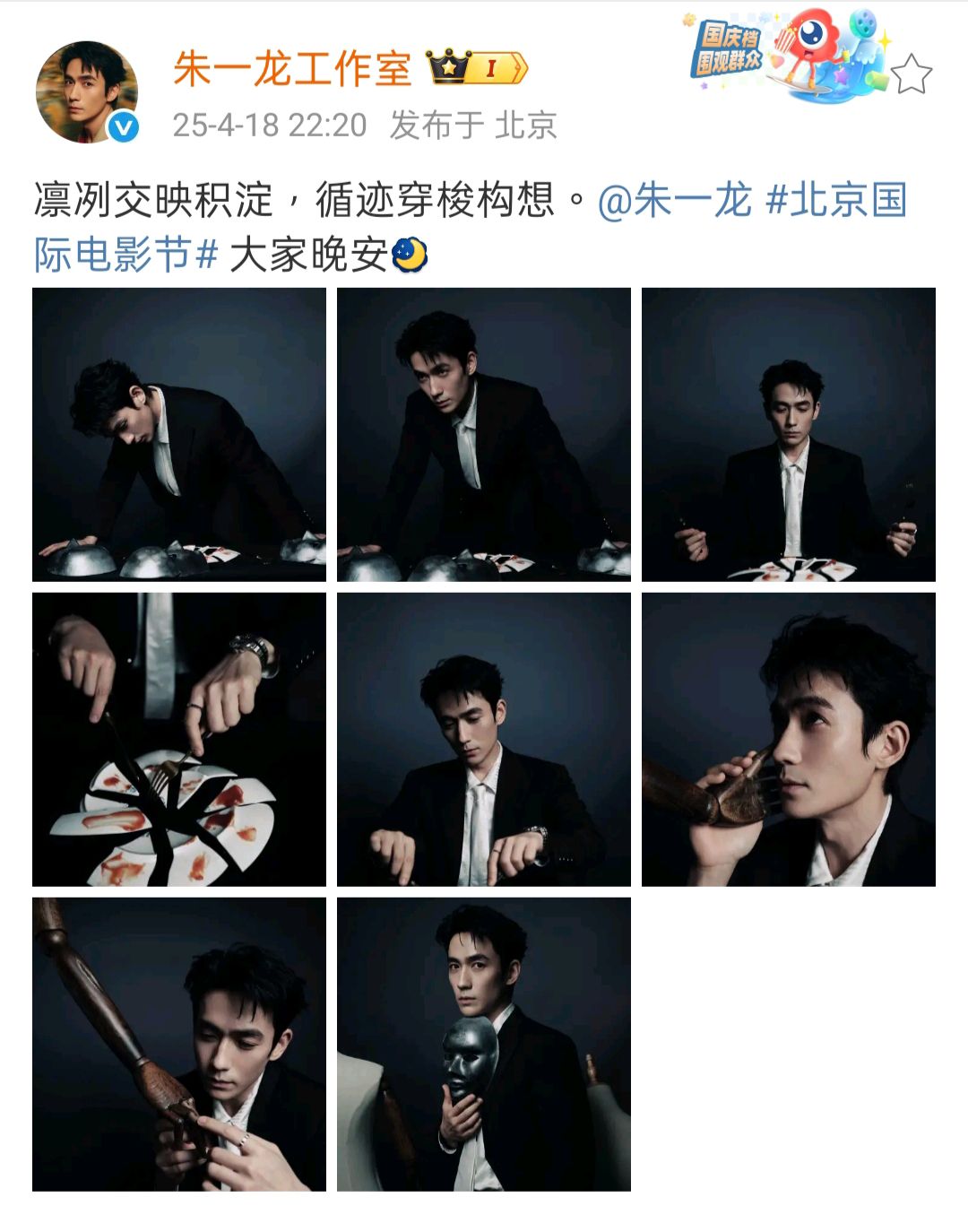The width and height of the screenshot is (968, 1232).
Task: Open the 朱一龙工作室 username link
Action: coord(291,69)
